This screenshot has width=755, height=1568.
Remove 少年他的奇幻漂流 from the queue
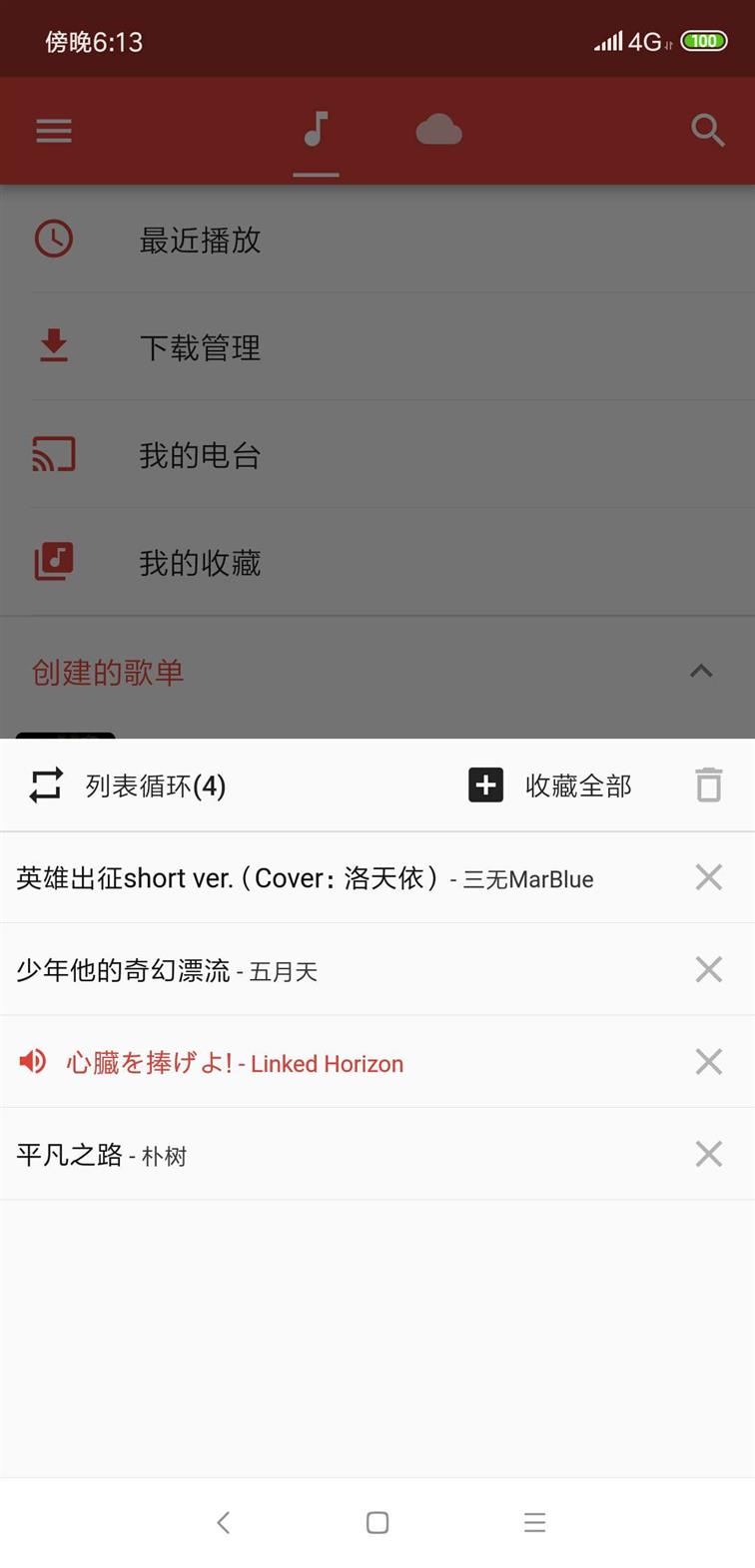click(708, 969)
